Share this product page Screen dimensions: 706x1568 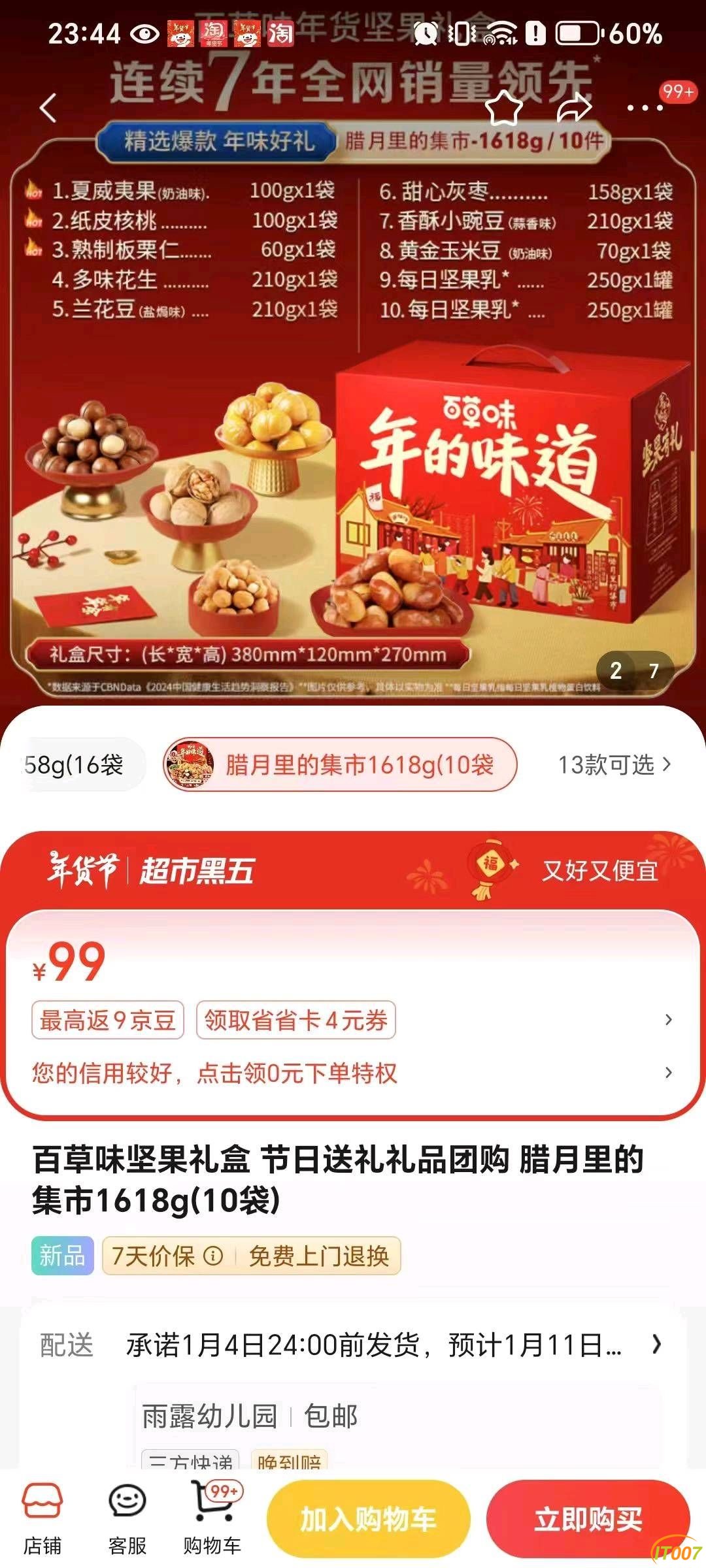(574, 108)
